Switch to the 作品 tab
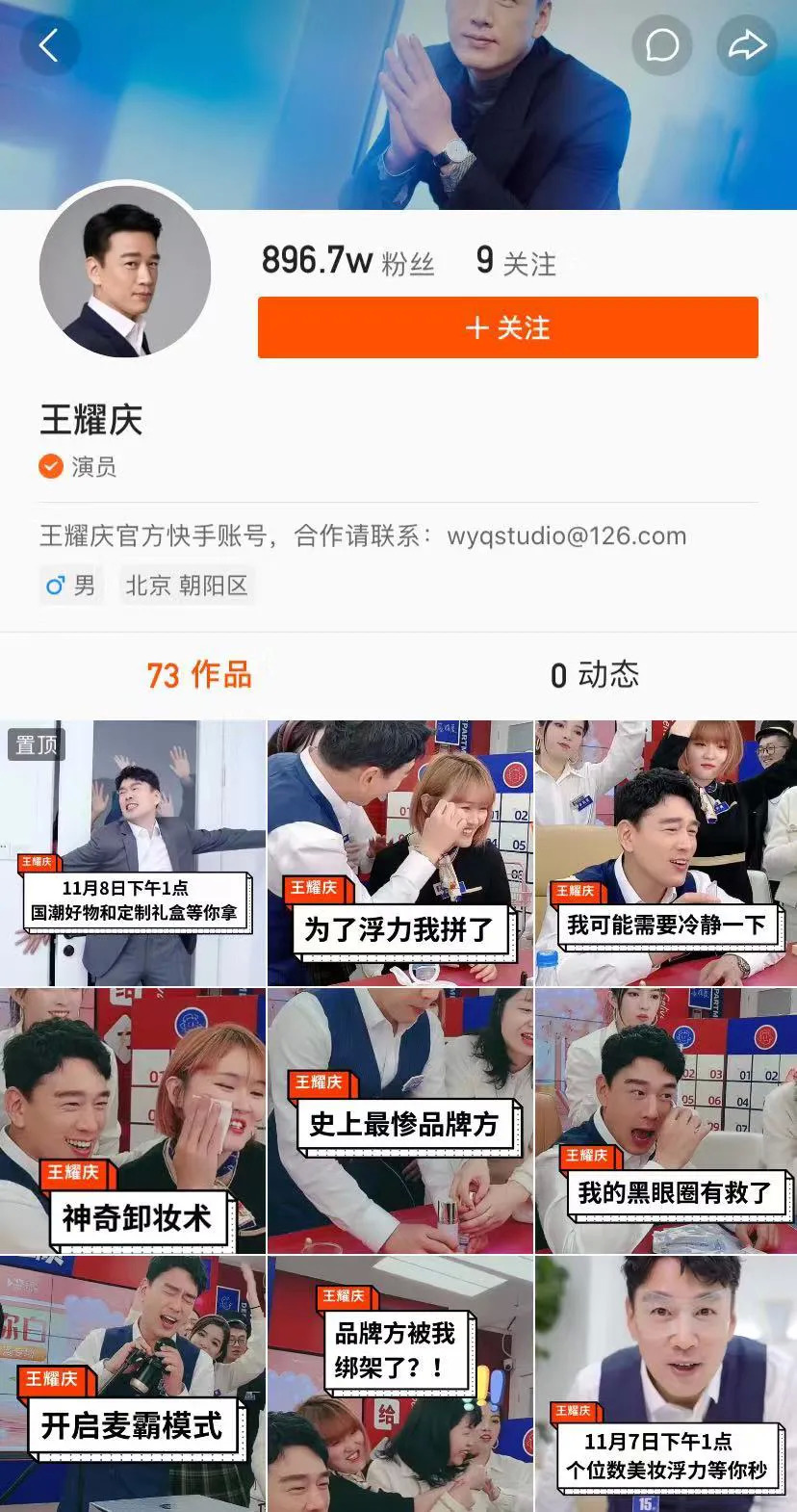Image resolution: width=797 pixels, height=1512 pixels. [199, 675]
